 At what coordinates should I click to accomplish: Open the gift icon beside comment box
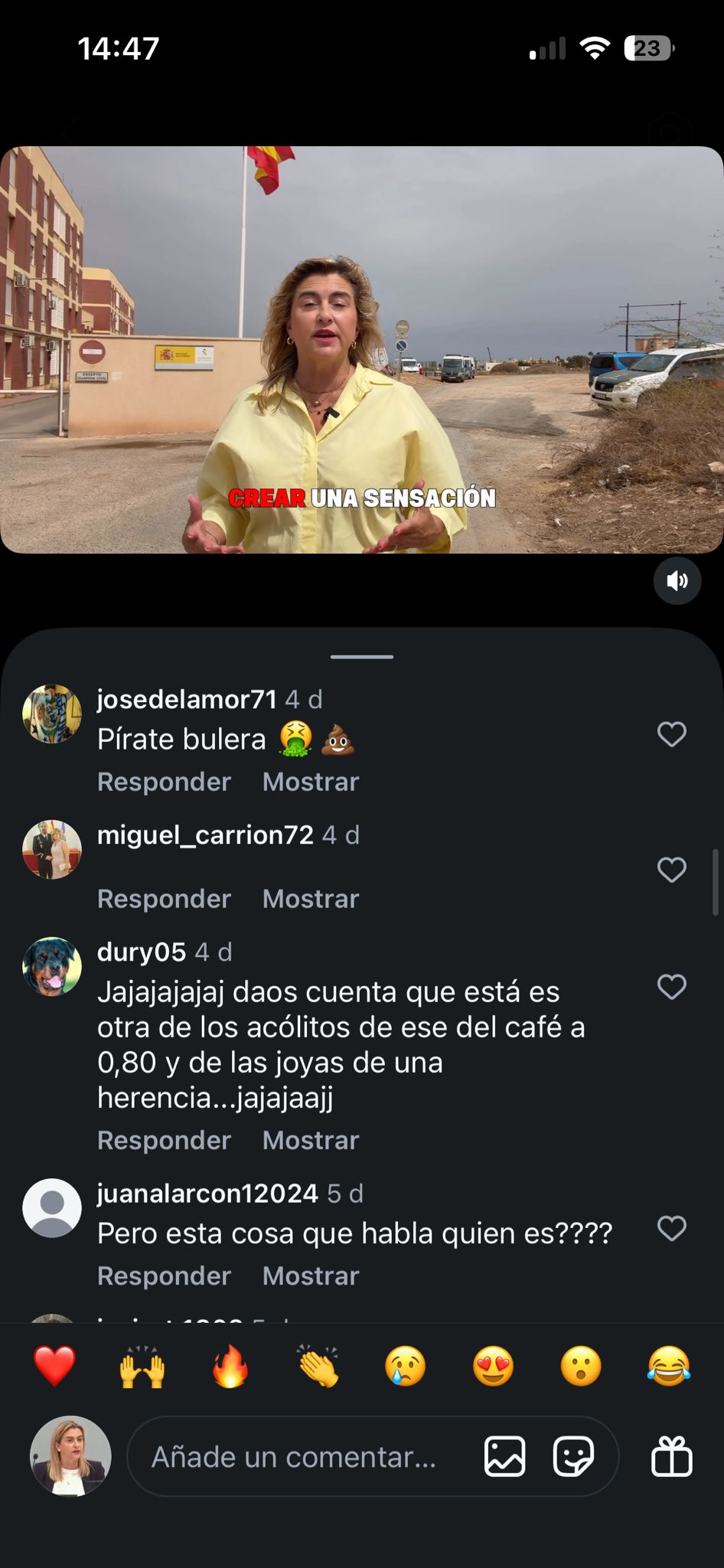672,1456
